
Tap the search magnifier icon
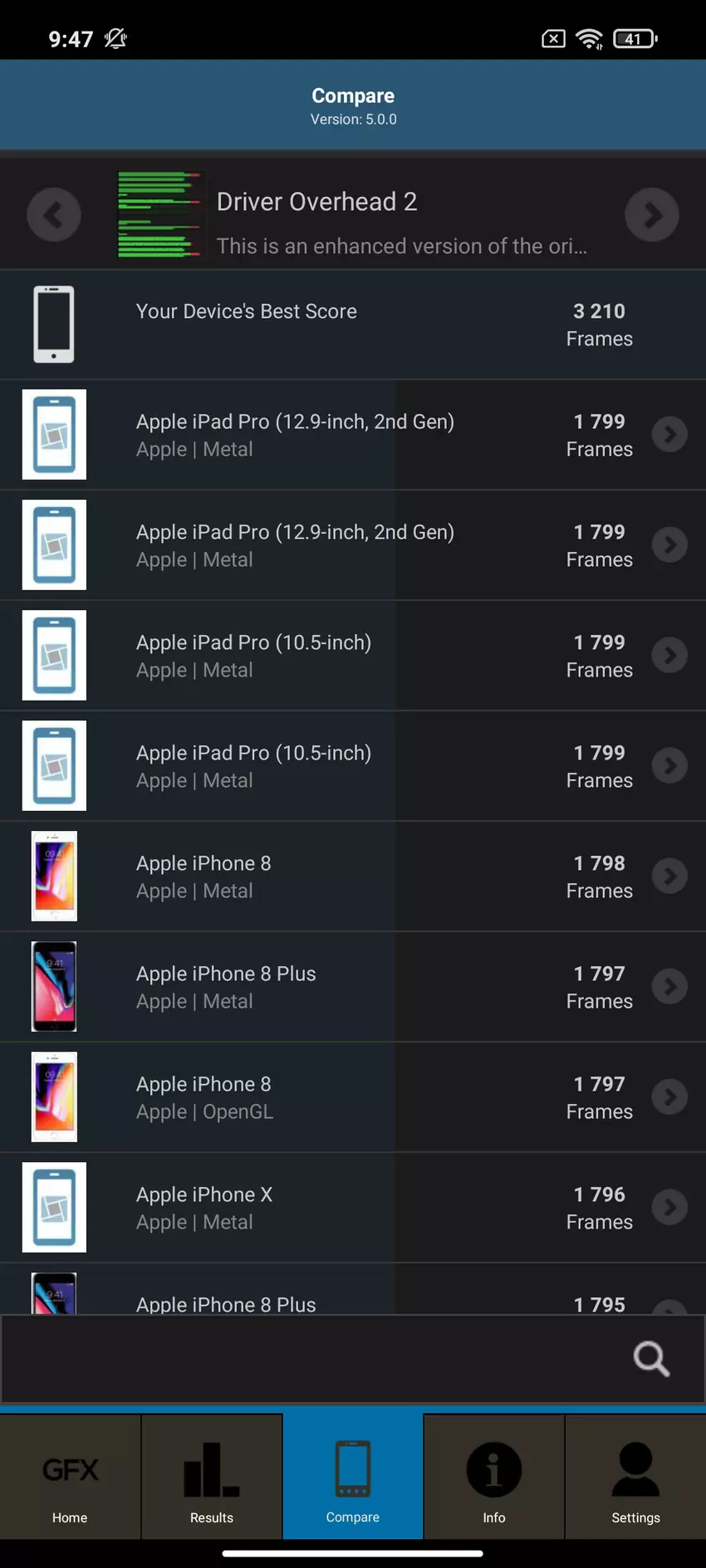(651, 1359)
